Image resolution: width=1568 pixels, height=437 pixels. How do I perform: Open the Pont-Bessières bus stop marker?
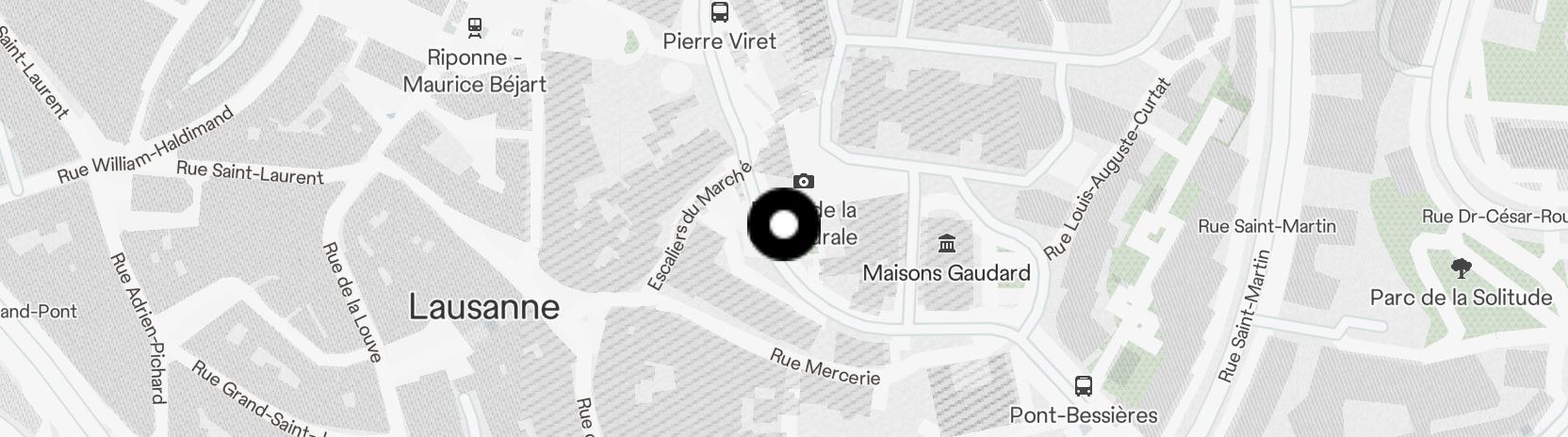click(1084, 385)
